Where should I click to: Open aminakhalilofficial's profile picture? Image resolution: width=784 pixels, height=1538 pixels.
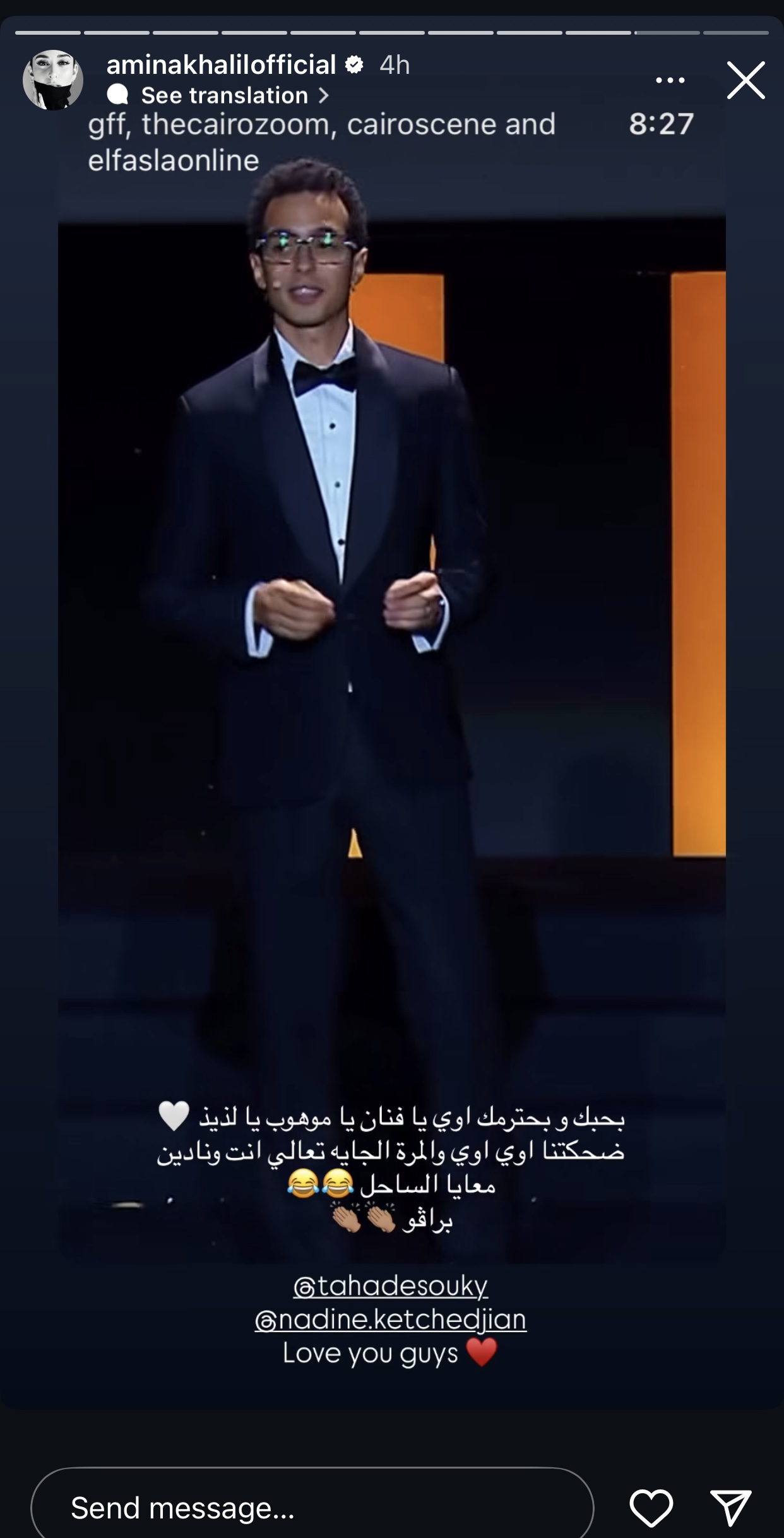(53, 80)
